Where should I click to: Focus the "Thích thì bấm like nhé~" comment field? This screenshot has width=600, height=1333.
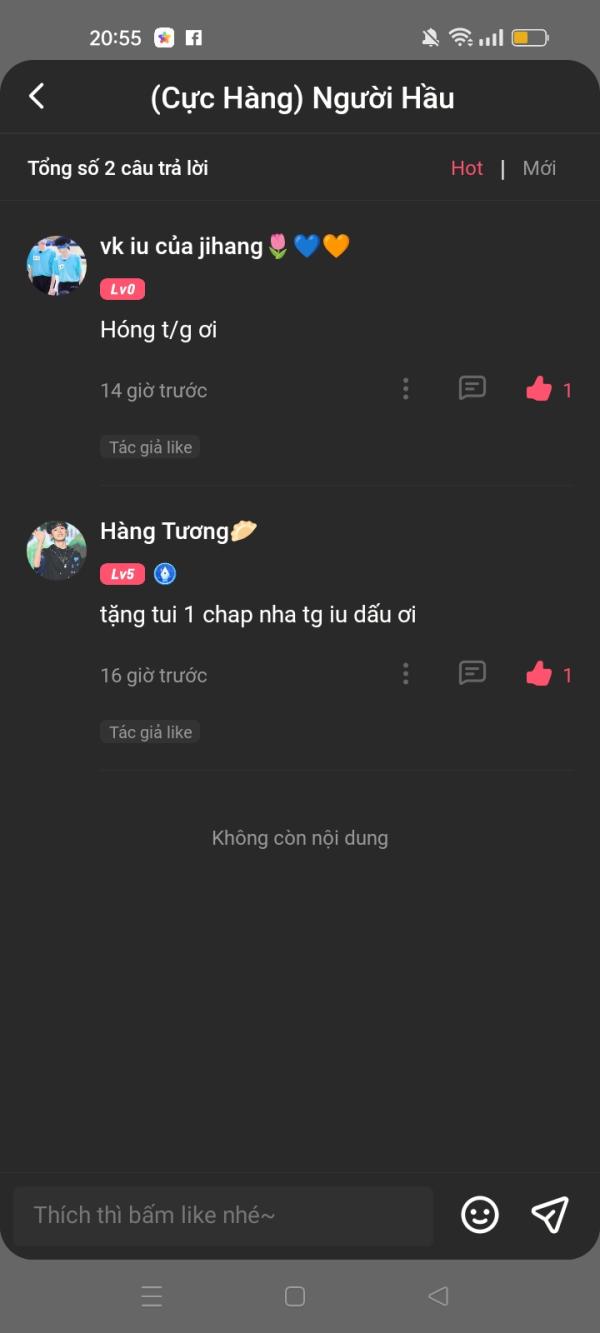(x=223, y=1215)
